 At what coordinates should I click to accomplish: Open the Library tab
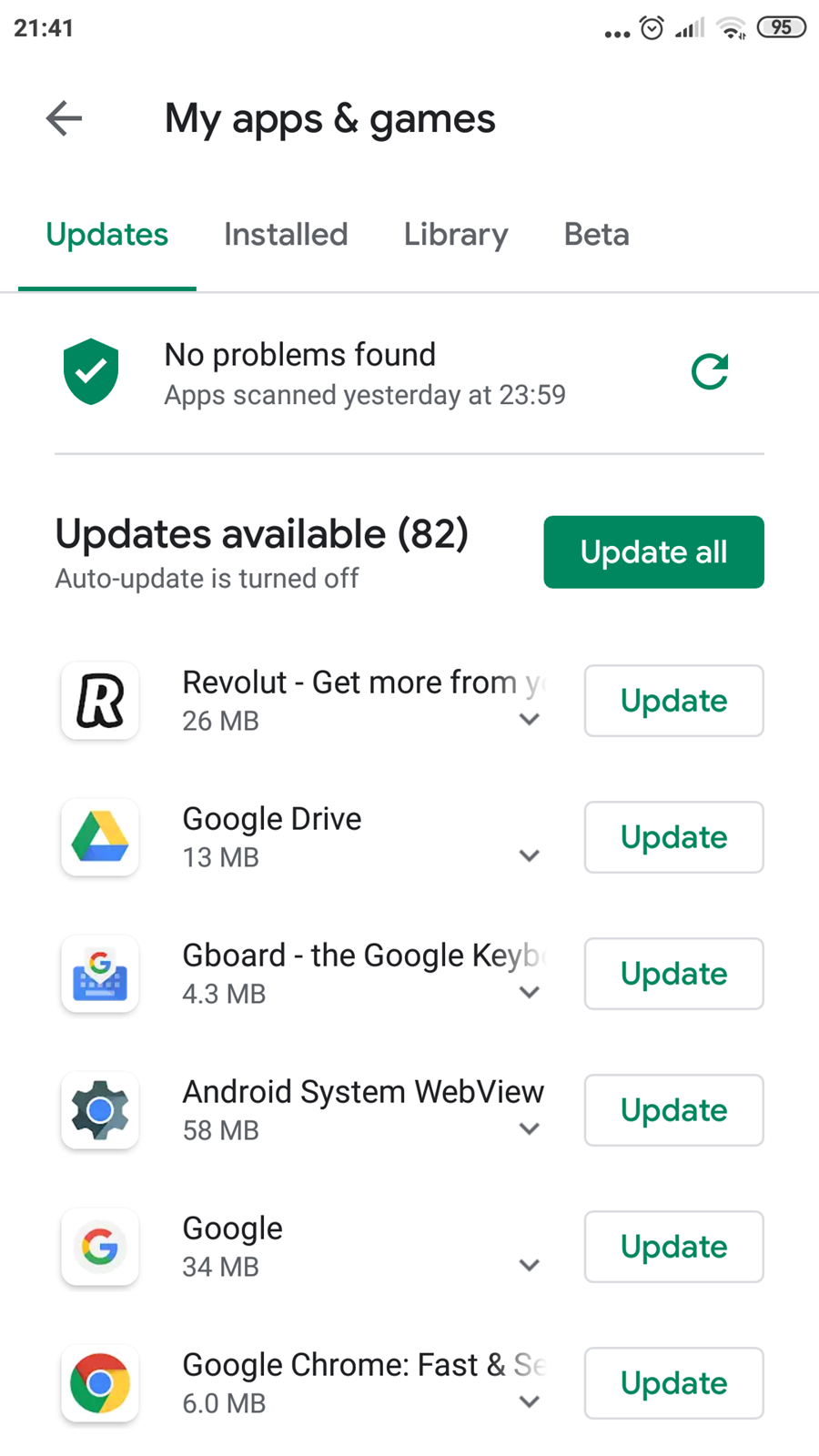coord(456,235)
